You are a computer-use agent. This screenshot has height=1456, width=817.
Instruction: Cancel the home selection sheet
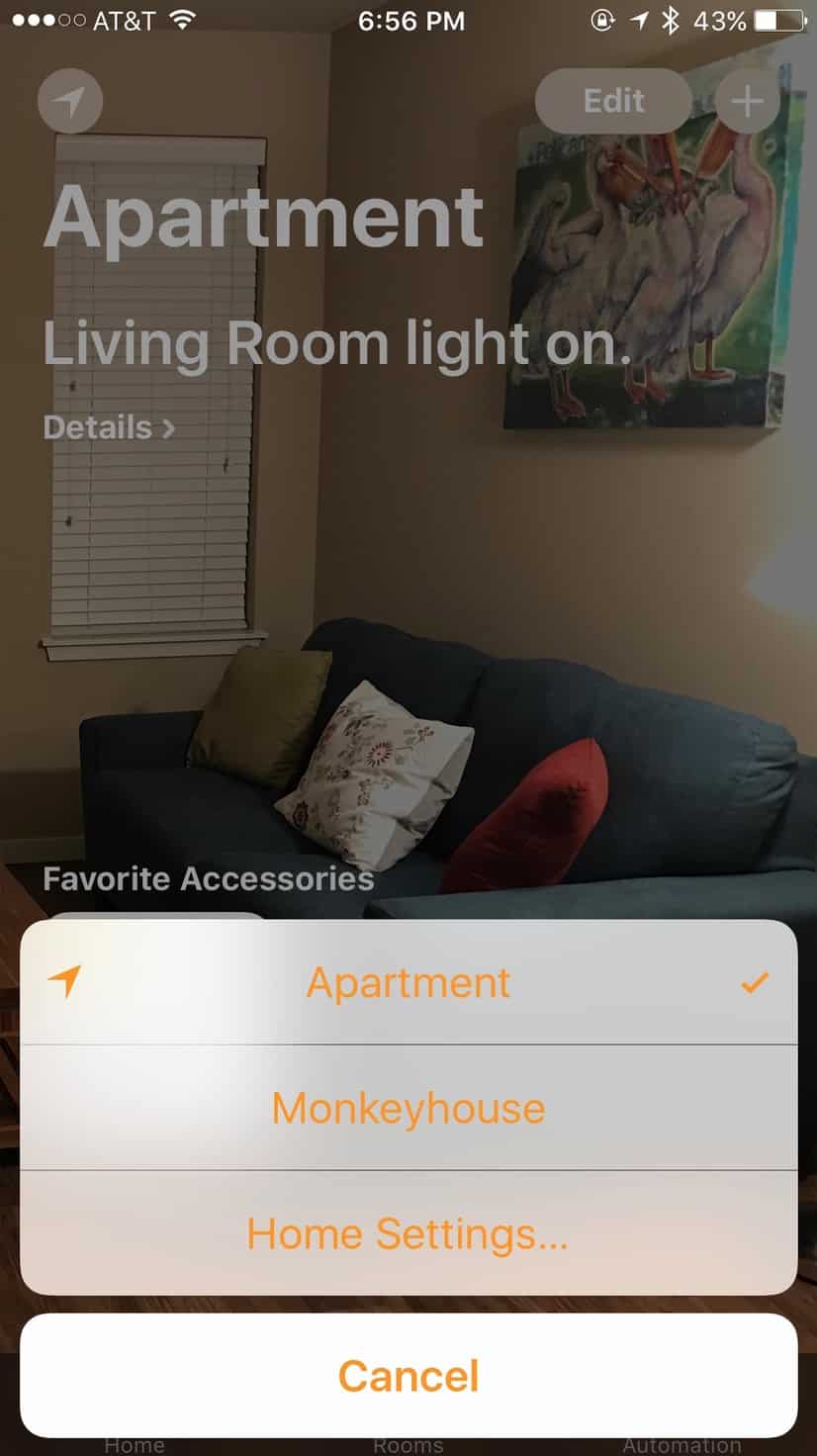click(x=408, y=1376)
